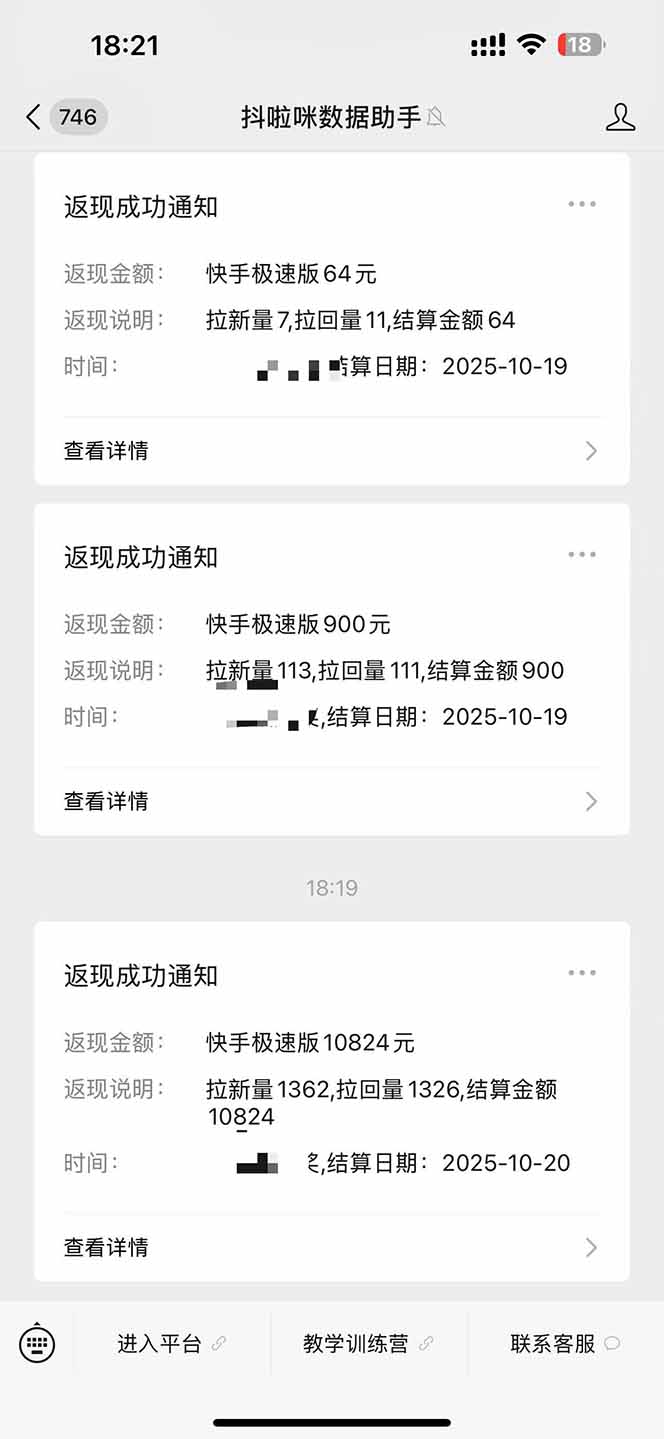Open more options on the 10824元 notification

(x=581, y=973)
